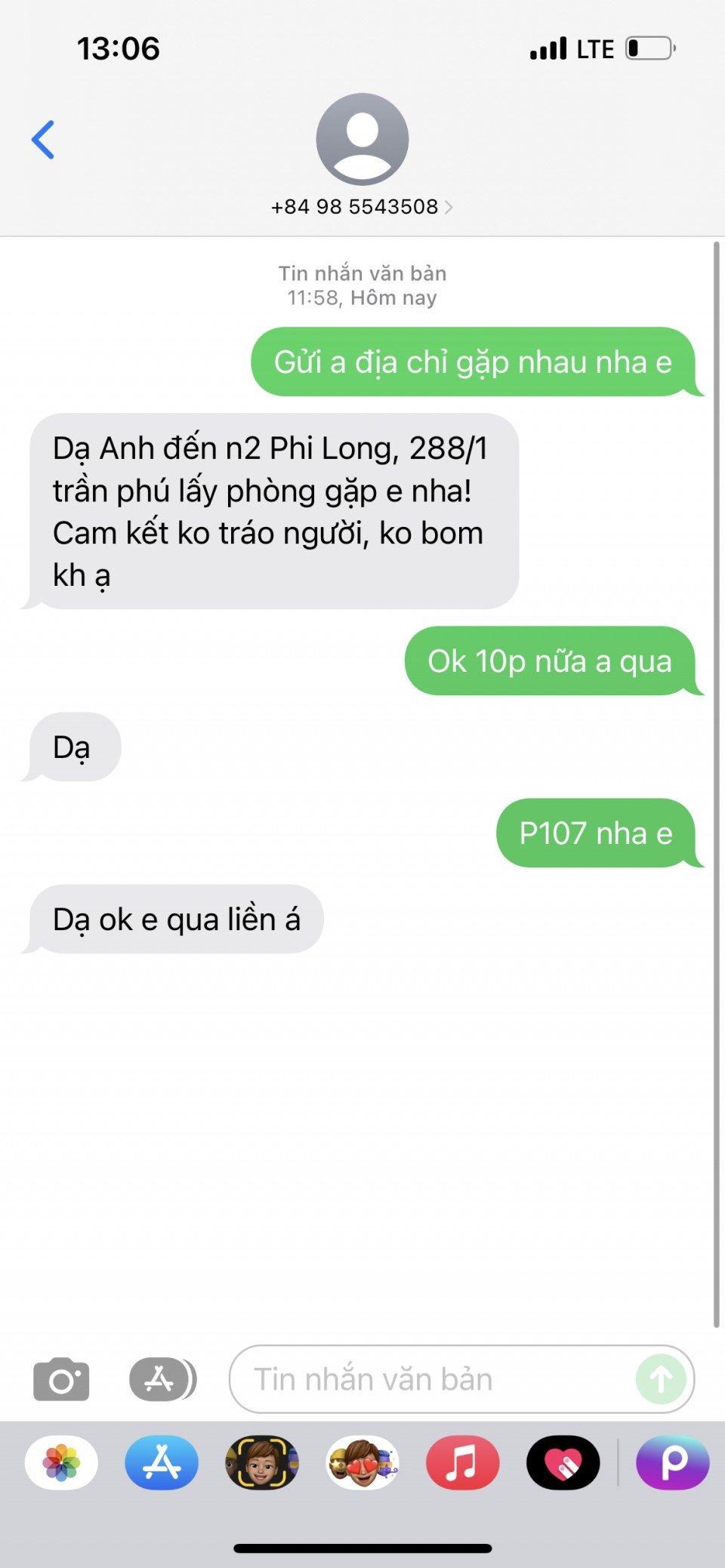Open contact details for +84 98 5543508
This screenshot has width=725, height=1568.
coord(362,206)
